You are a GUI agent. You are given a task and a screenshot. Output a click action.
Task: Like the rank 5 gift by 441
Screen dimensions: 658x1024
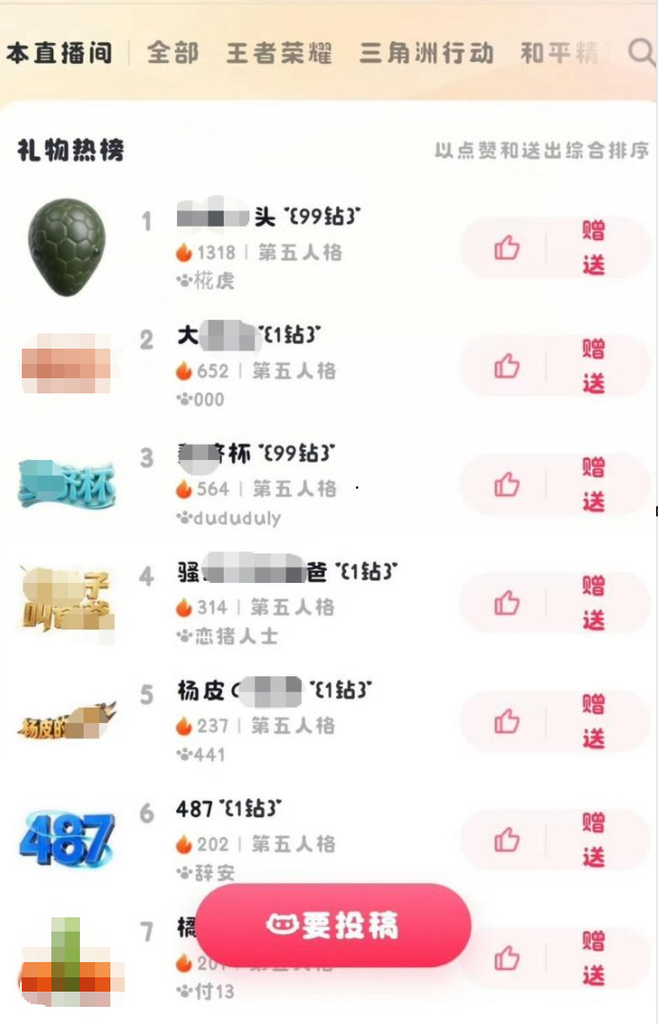click(x=507, y=722)
